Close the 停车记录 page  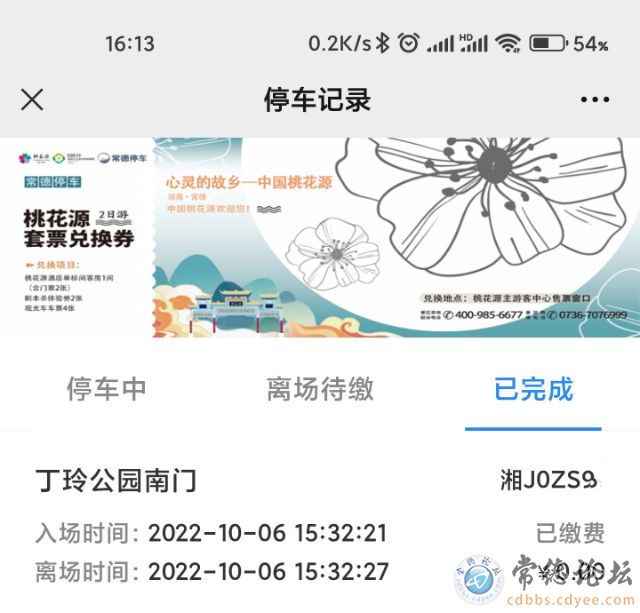coord(32,99)
